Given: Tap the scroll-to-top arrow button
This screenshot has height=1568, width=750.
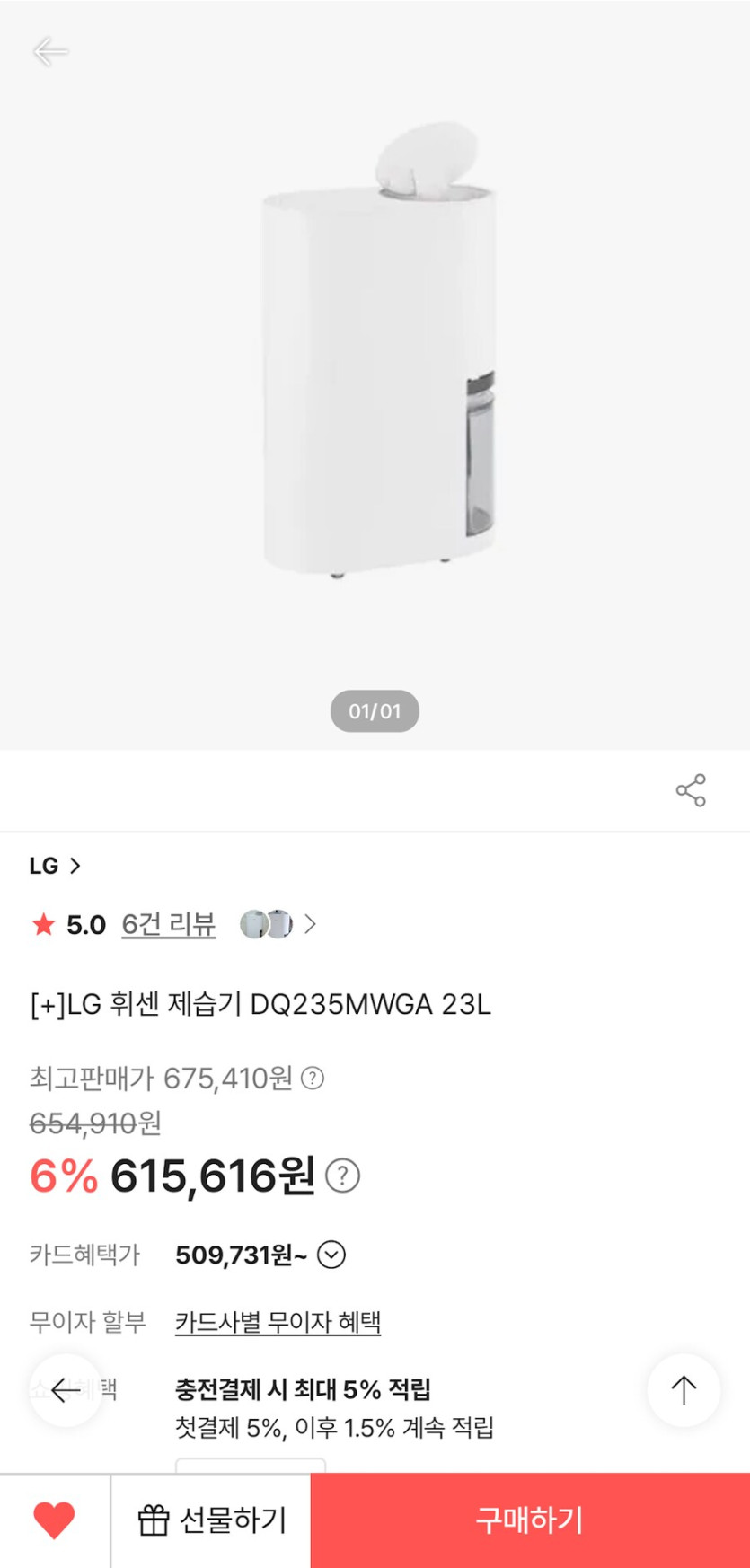Looking at the screenshot, I should point(684,1389).
